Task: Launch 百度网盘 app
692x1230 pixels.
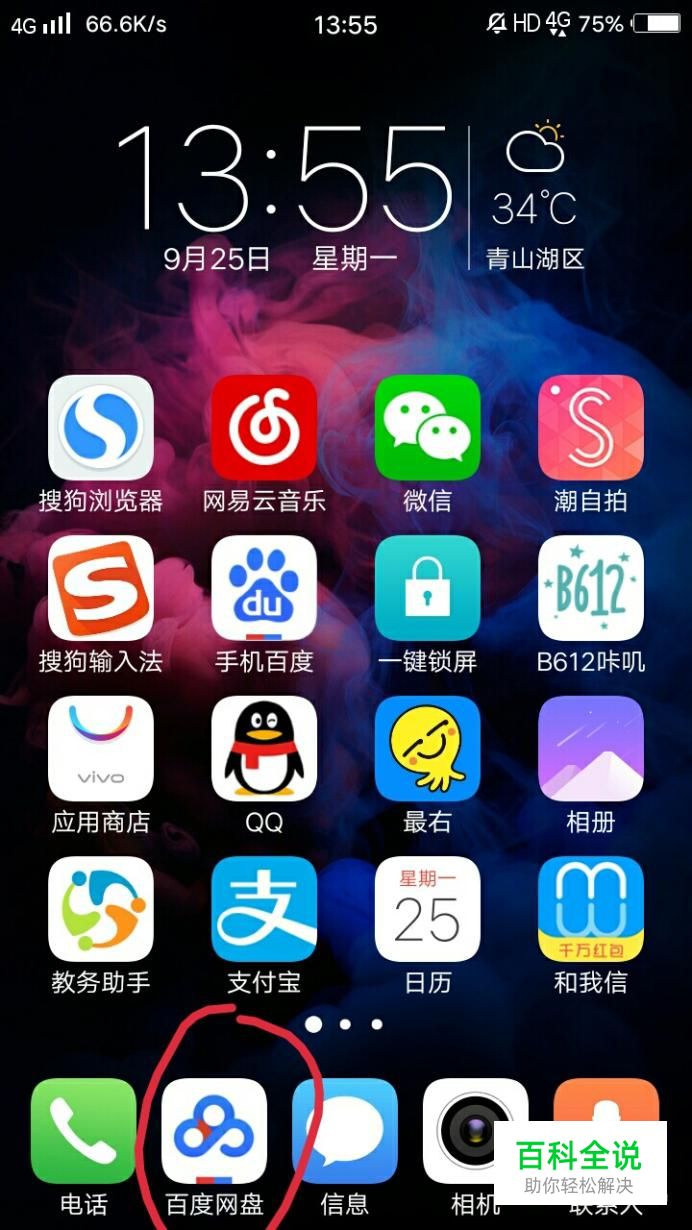Action: (214, 1131)
